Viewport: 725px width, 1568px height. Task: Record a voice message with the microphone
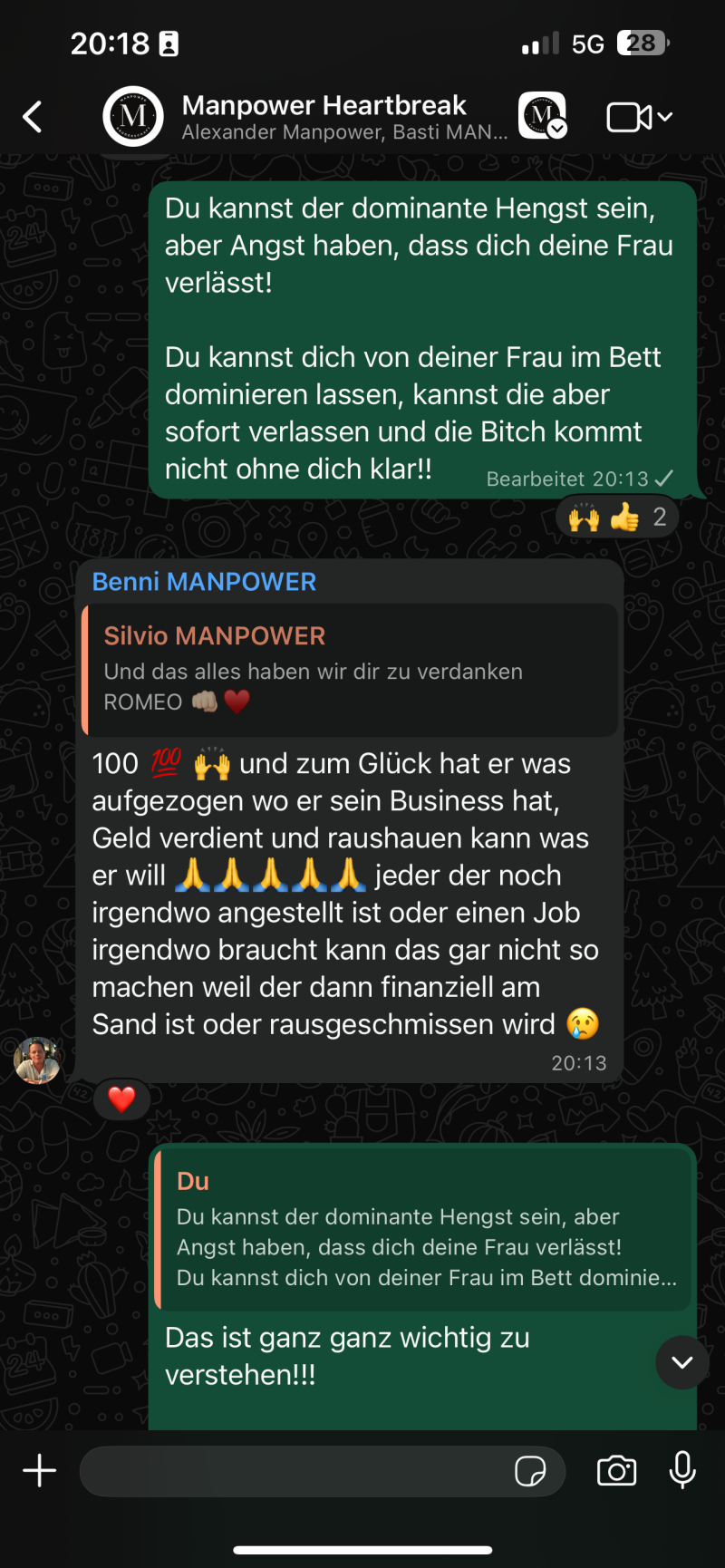pyautogui.click(x=682, y=1470)
